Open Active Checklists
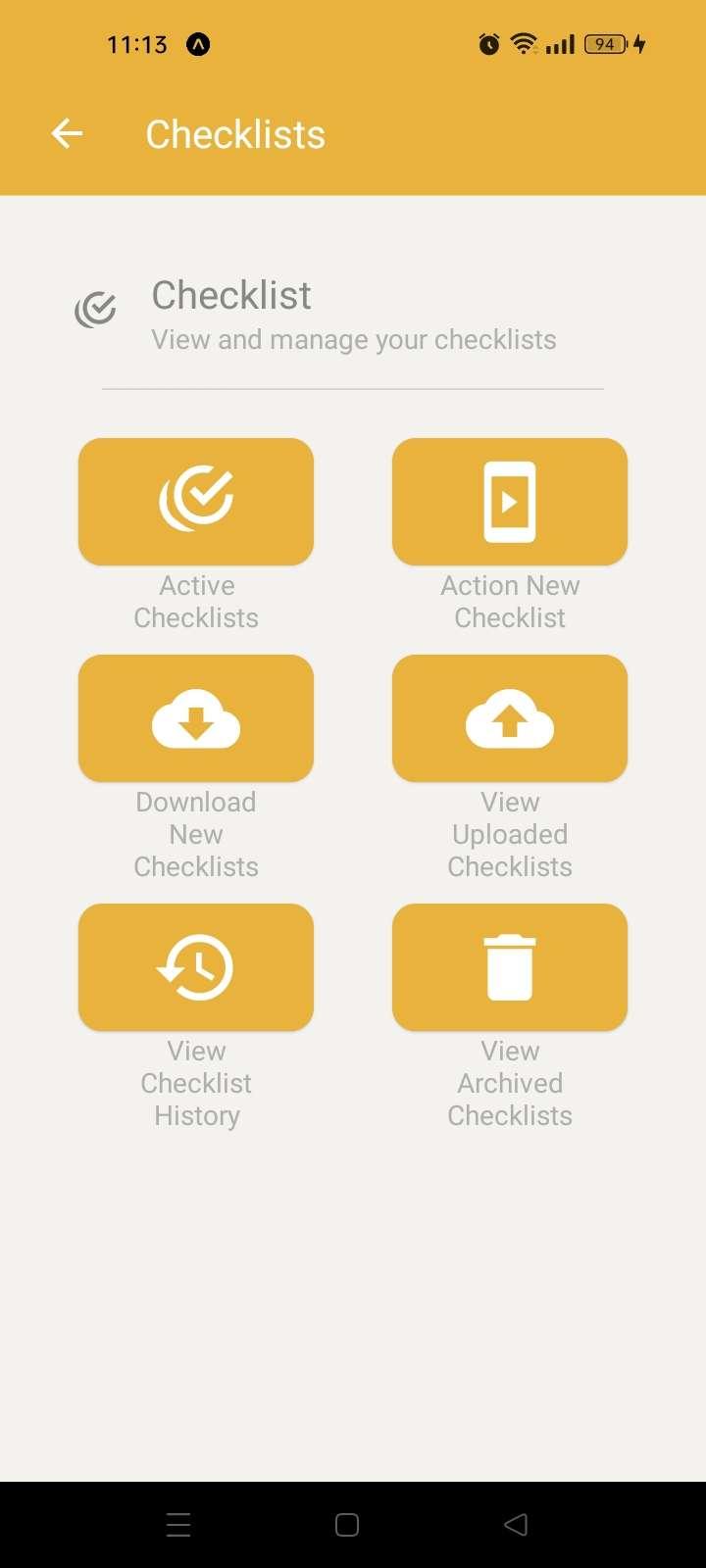Image resolution: width=706 pixels, height=1568 pixels. pos(196,502)
